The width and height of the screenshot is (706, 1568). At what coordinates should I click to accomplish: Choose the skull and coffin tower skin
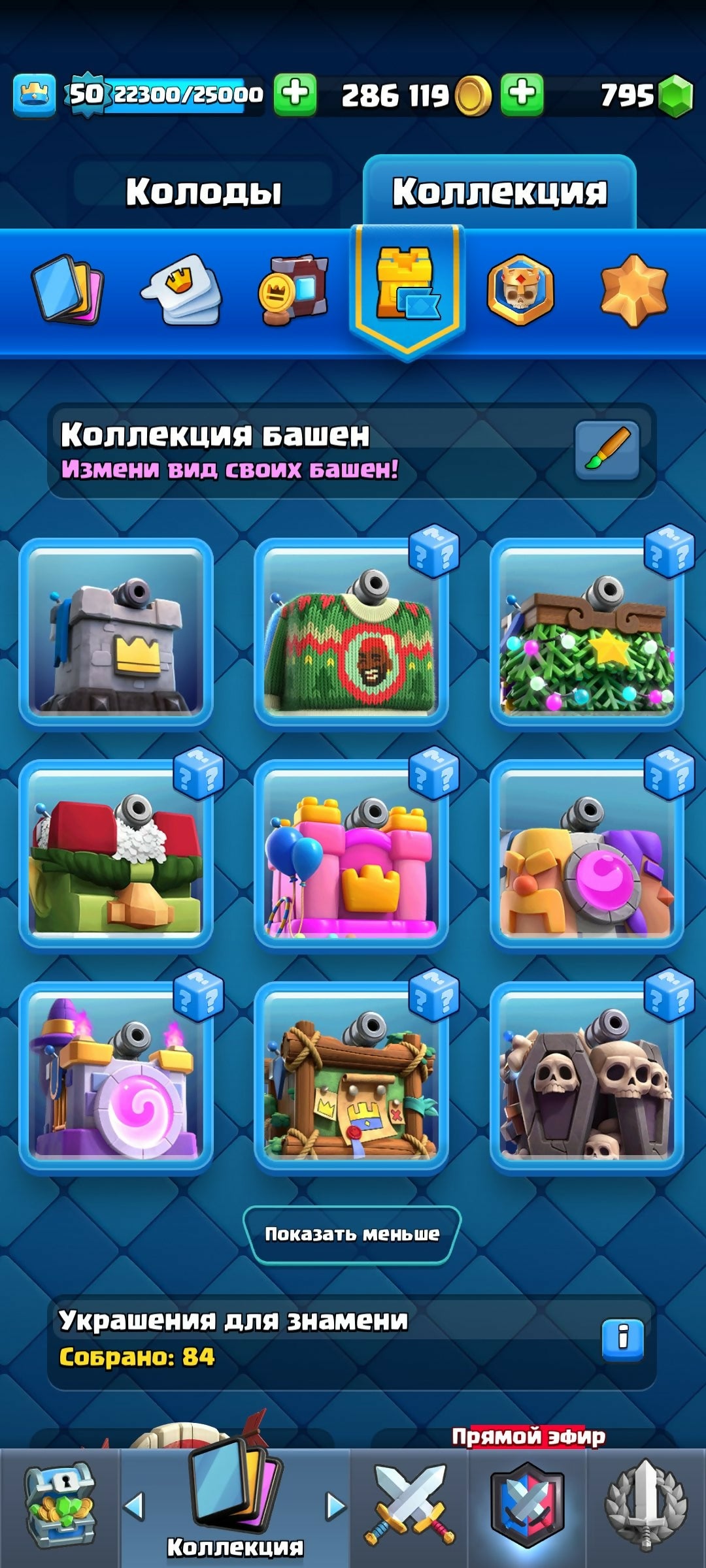[586, 1077]
